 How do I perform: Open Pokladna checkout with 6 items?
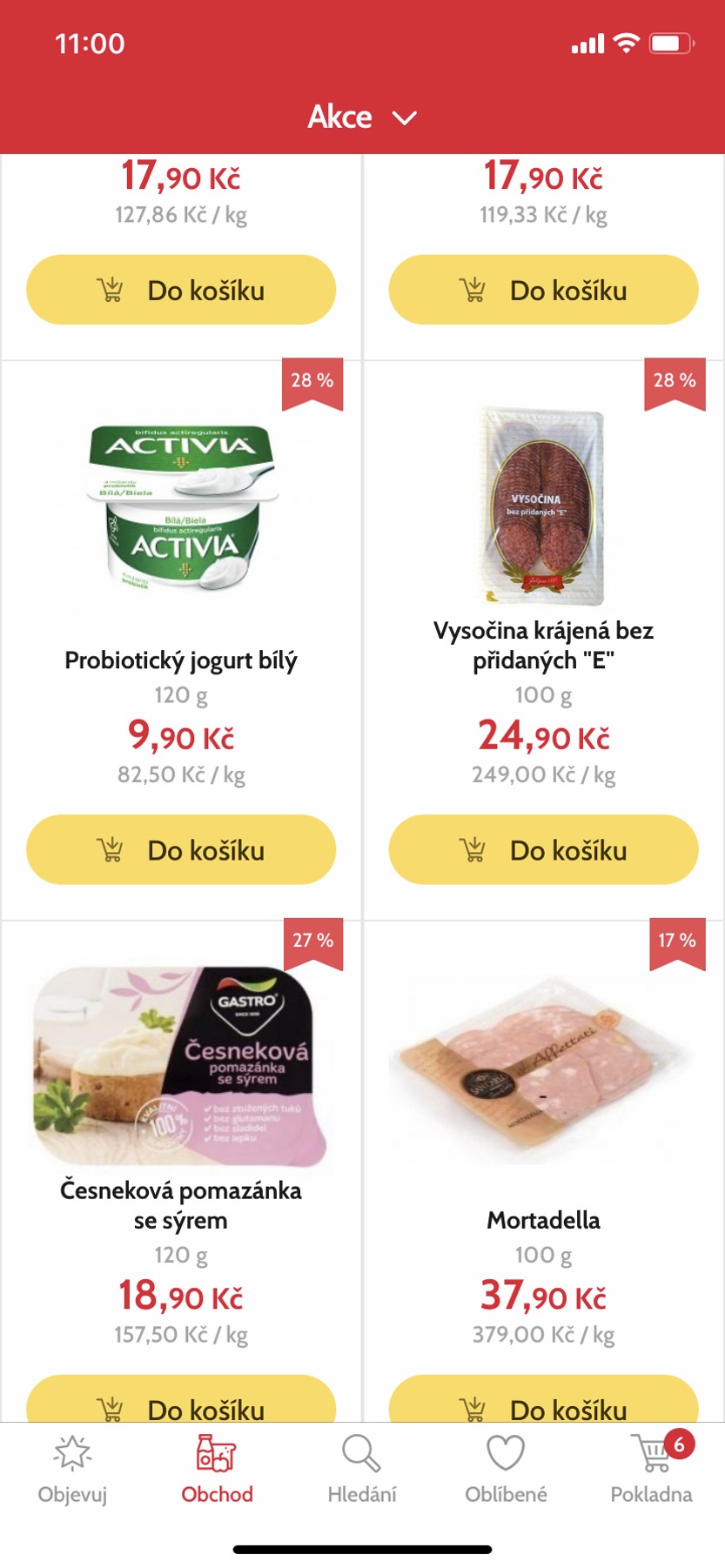click(651, 1471)
